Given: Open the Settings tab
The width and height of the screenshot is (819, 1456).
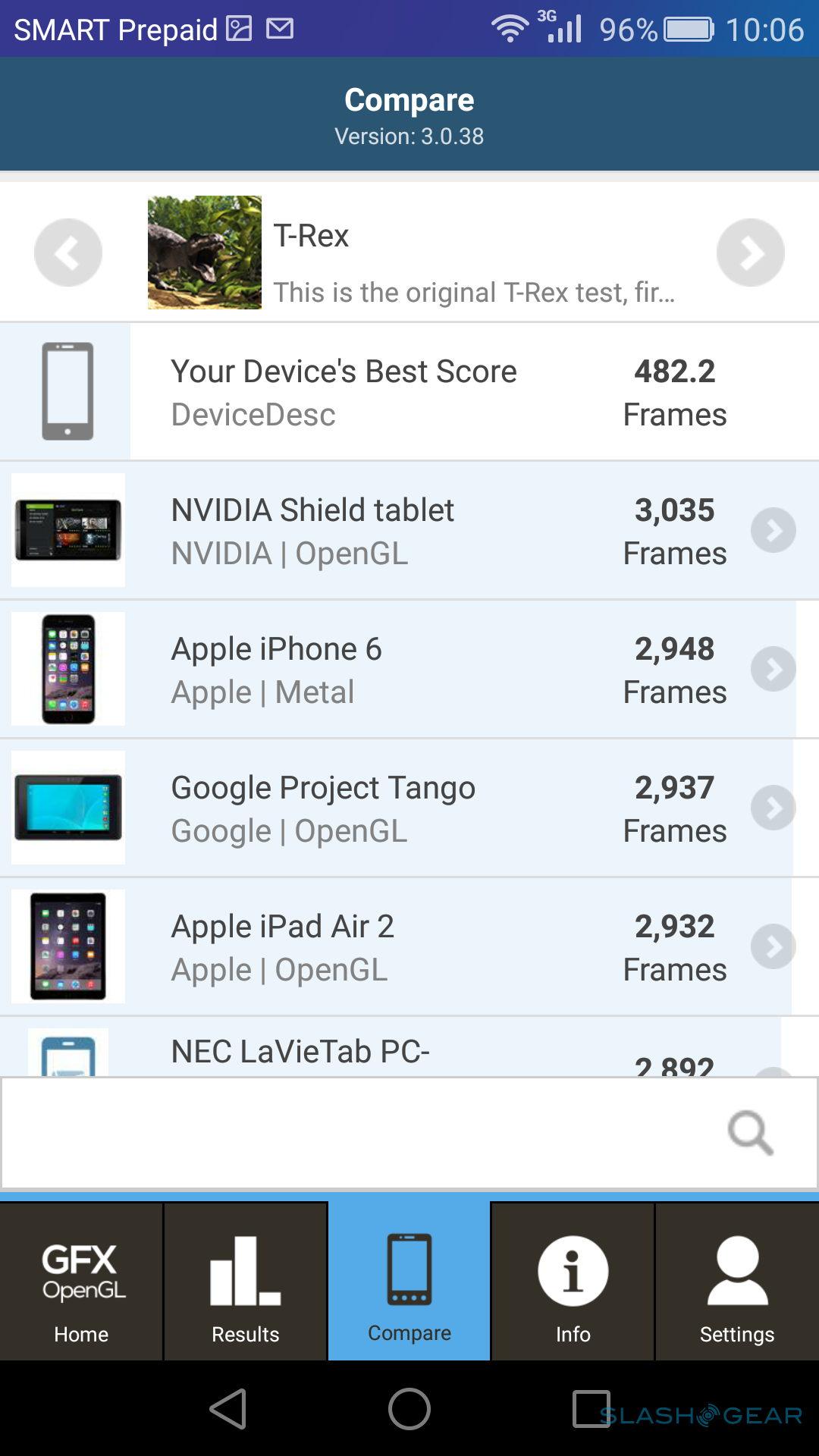Looking at the screenshot, I should coord(737,1282).
